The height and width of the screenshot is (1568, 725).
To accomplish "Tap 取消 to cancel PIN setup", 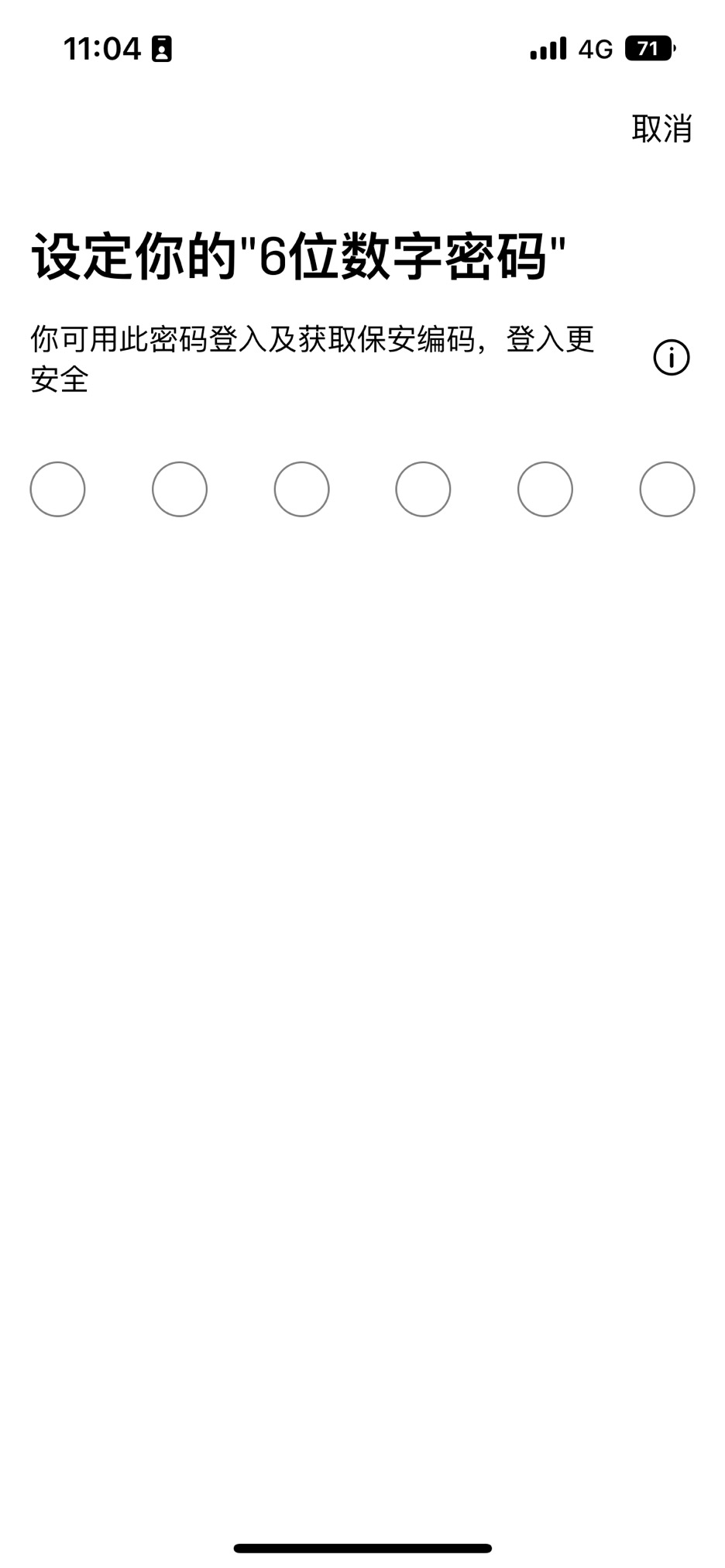I will (x=661, y=129).
